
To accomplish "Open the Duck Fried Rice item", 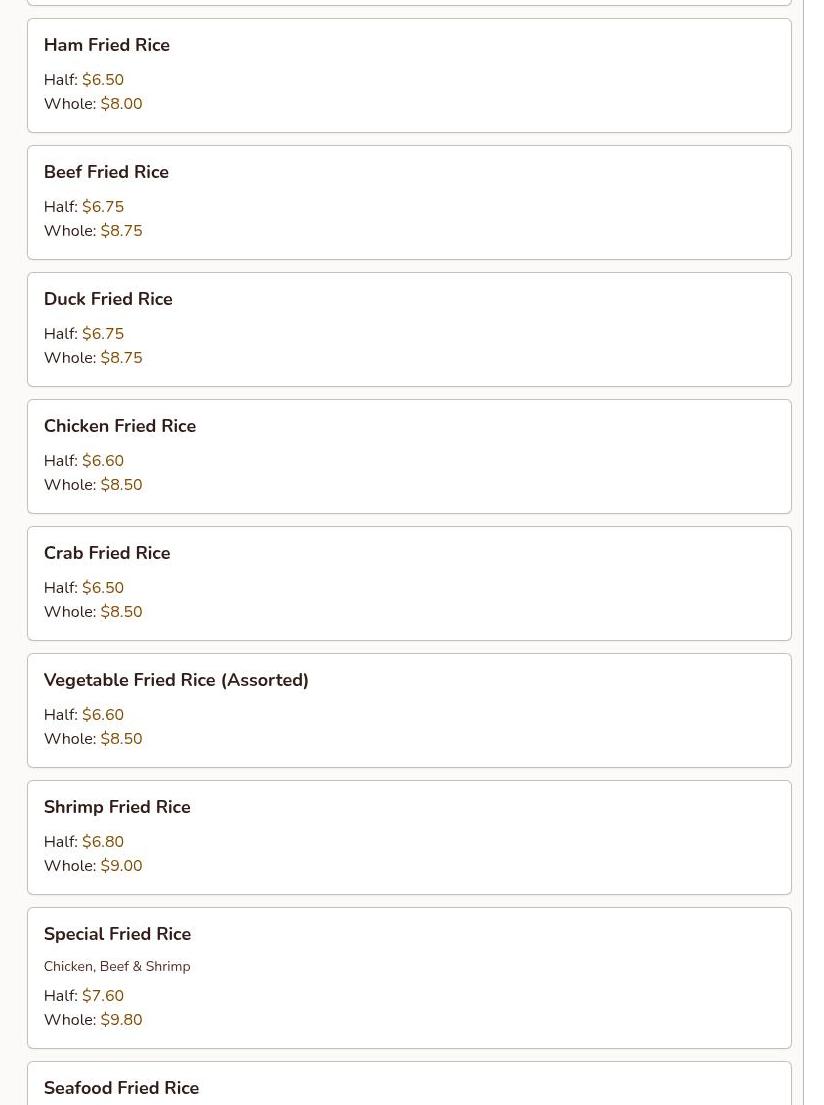I will (409, 329).
